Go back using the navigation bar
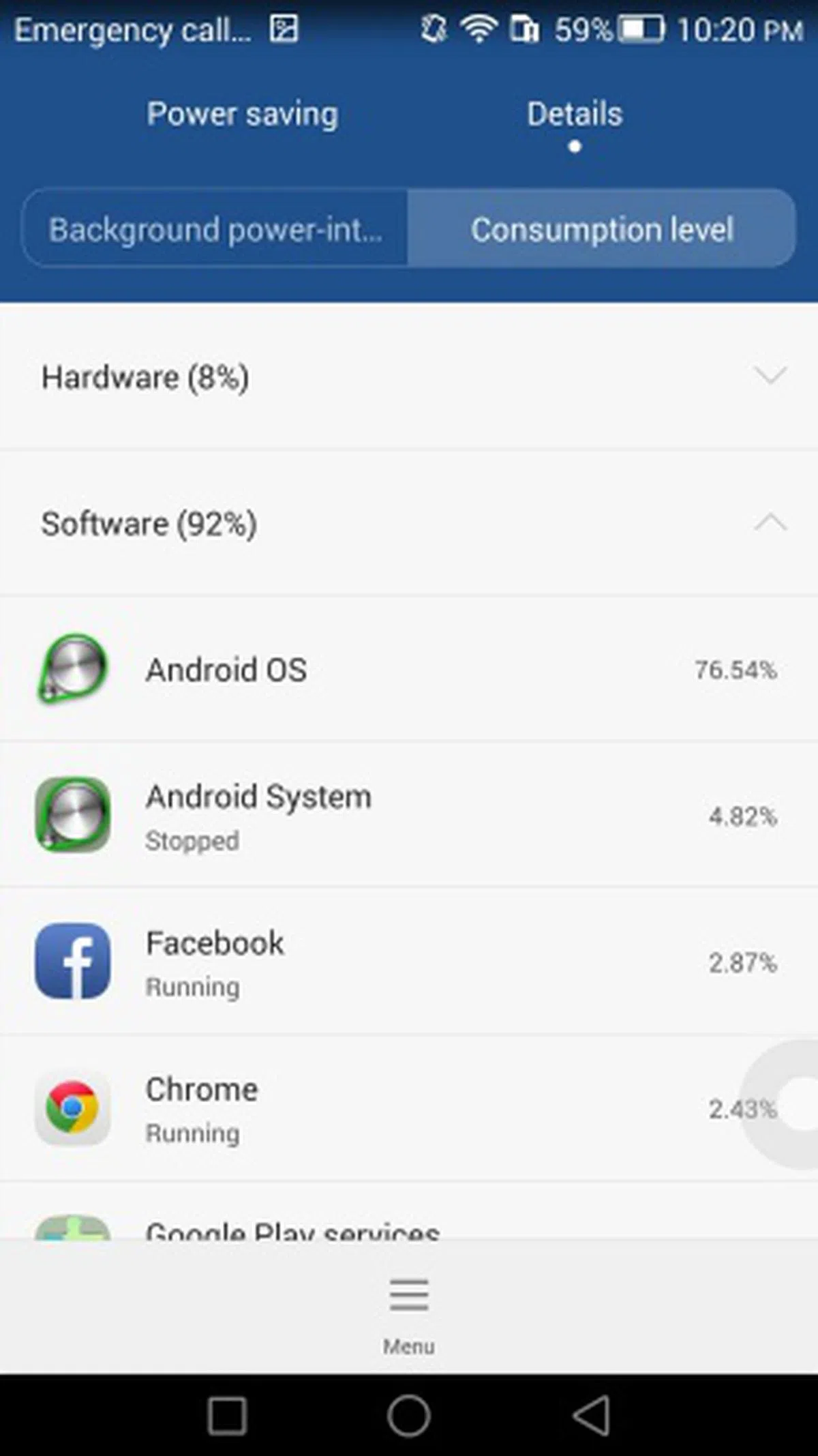Screen dimensions: 818x1456 tap(590, 1416)
